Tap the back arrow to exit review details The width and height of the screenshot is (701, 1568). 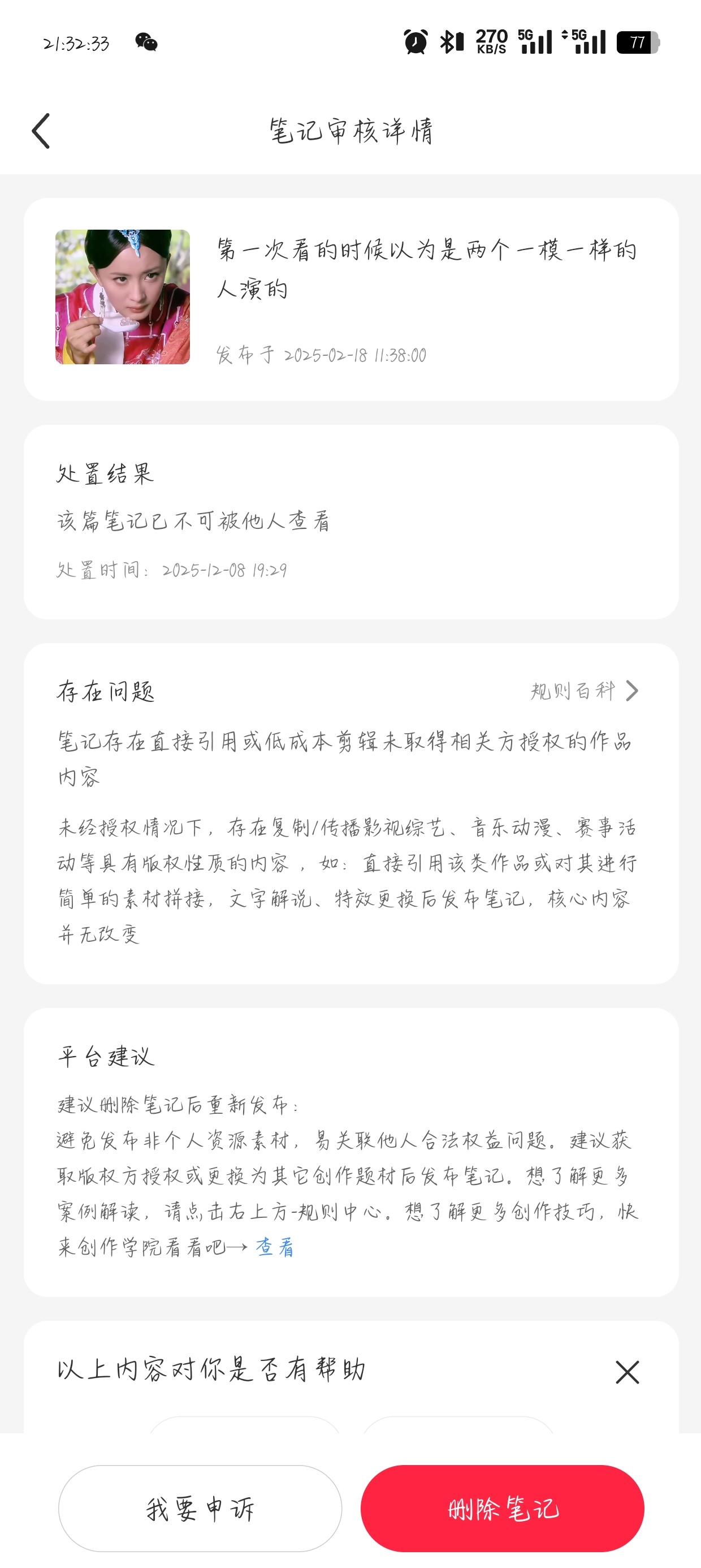[x=41, y=130]
